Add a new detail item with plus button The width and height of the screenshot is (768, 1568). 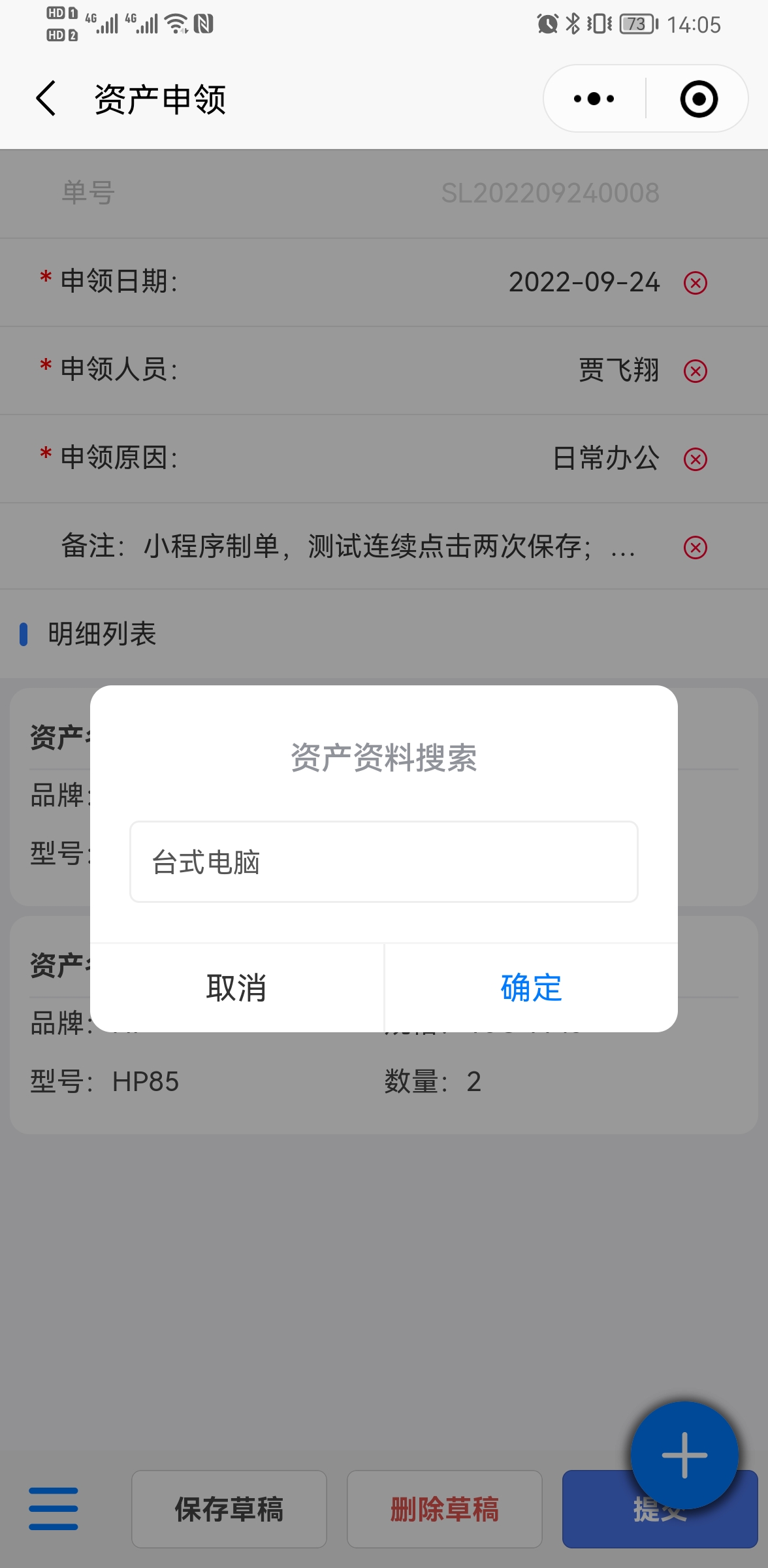coord(684,1455)
